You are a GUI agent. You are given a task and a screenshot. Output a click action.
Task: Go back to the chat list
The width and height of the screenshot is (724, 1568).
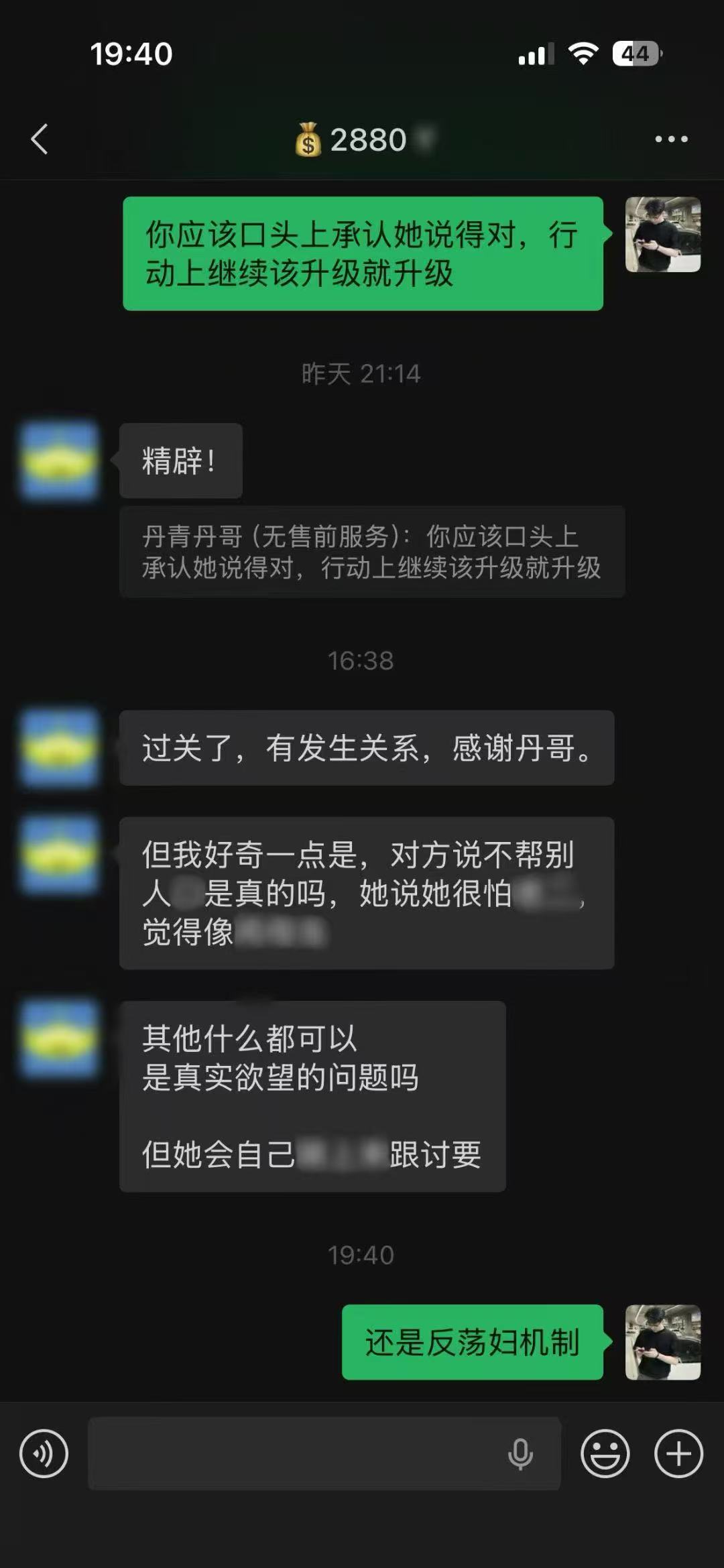40,139
